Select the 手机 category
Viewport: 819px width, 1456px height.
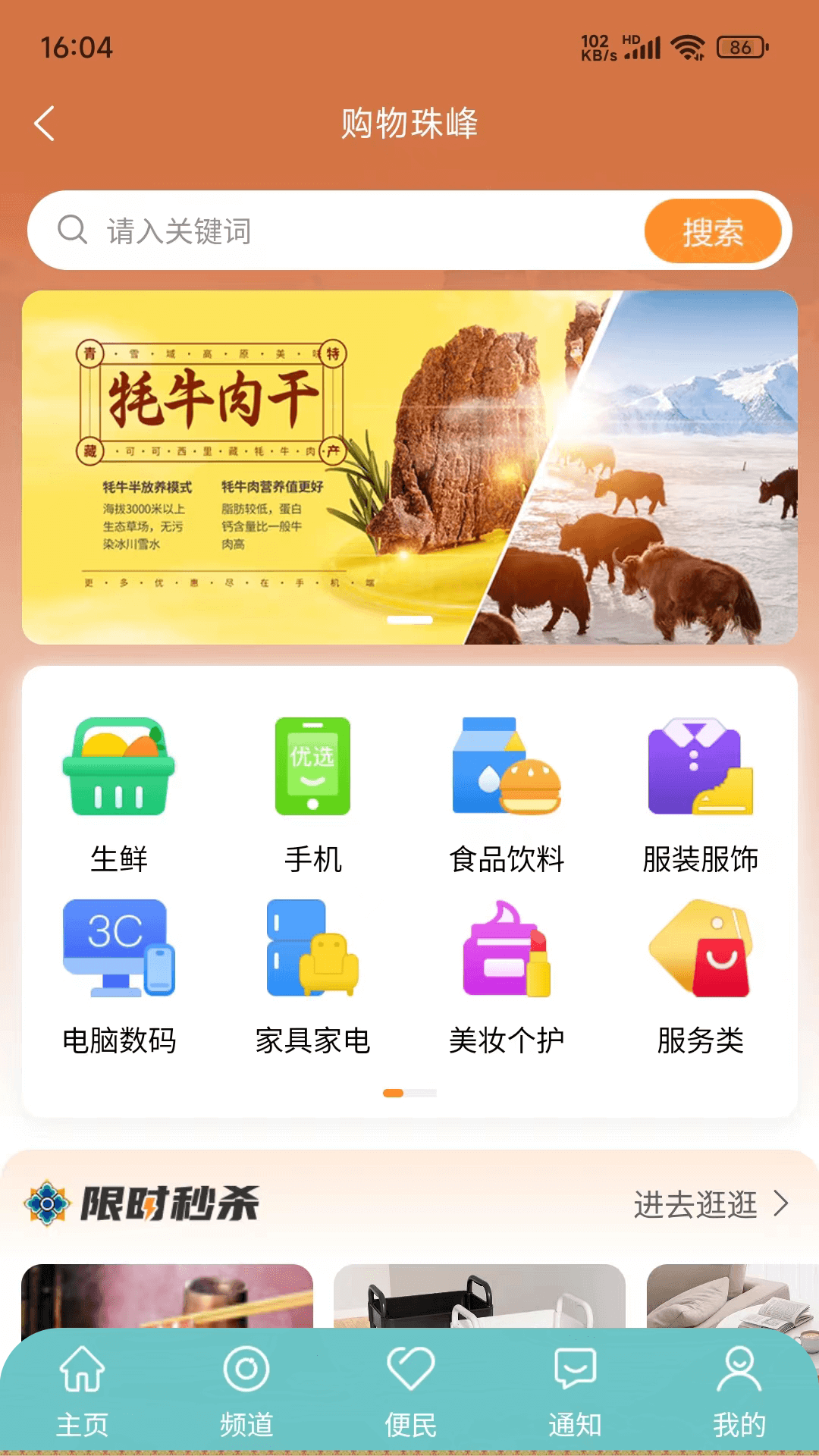(x=312, y=794)
